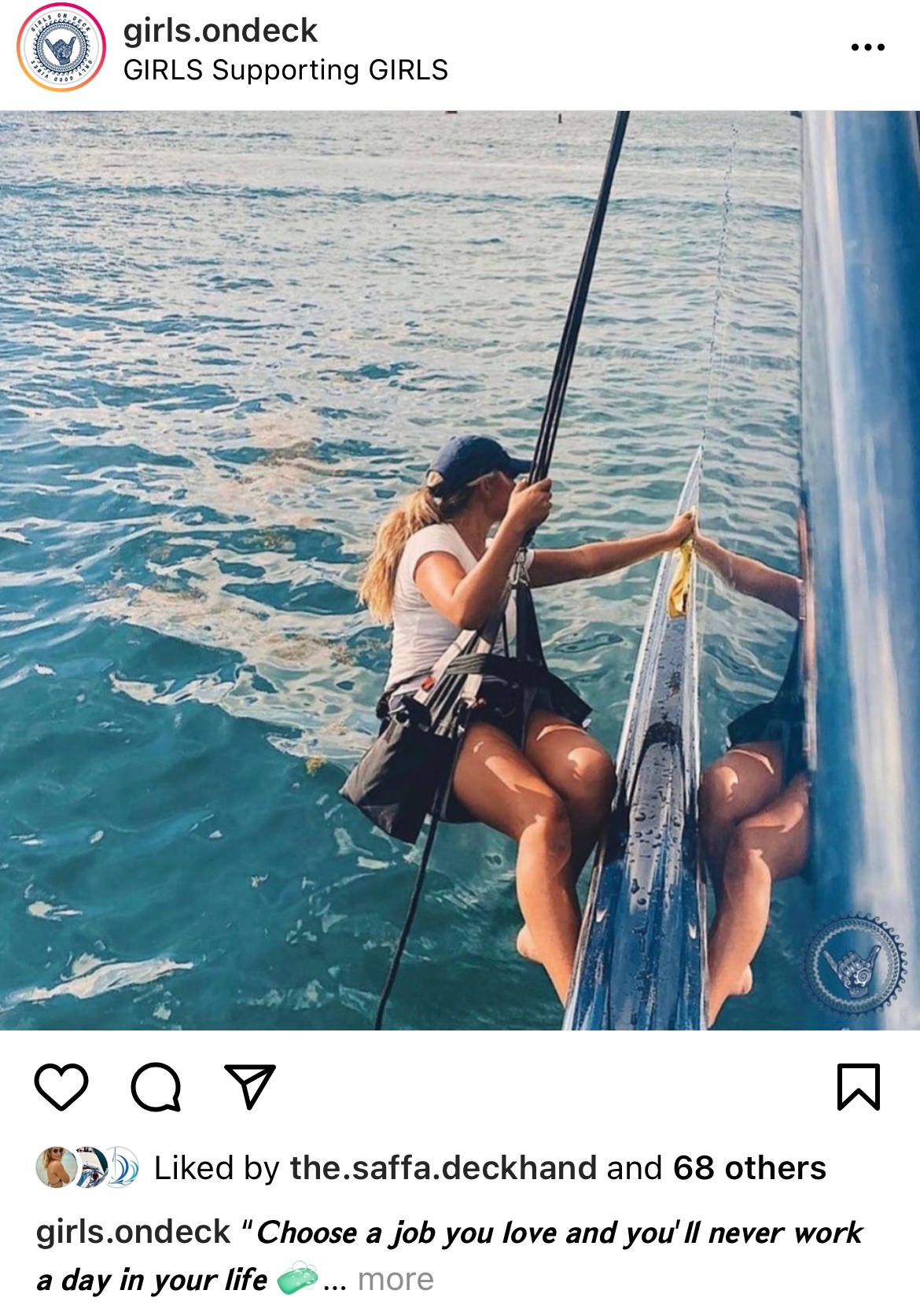The height and width of the screenshot is (1316, 920).
Task: Open the sailing photo of the post
Action: [x=460, y=570]
